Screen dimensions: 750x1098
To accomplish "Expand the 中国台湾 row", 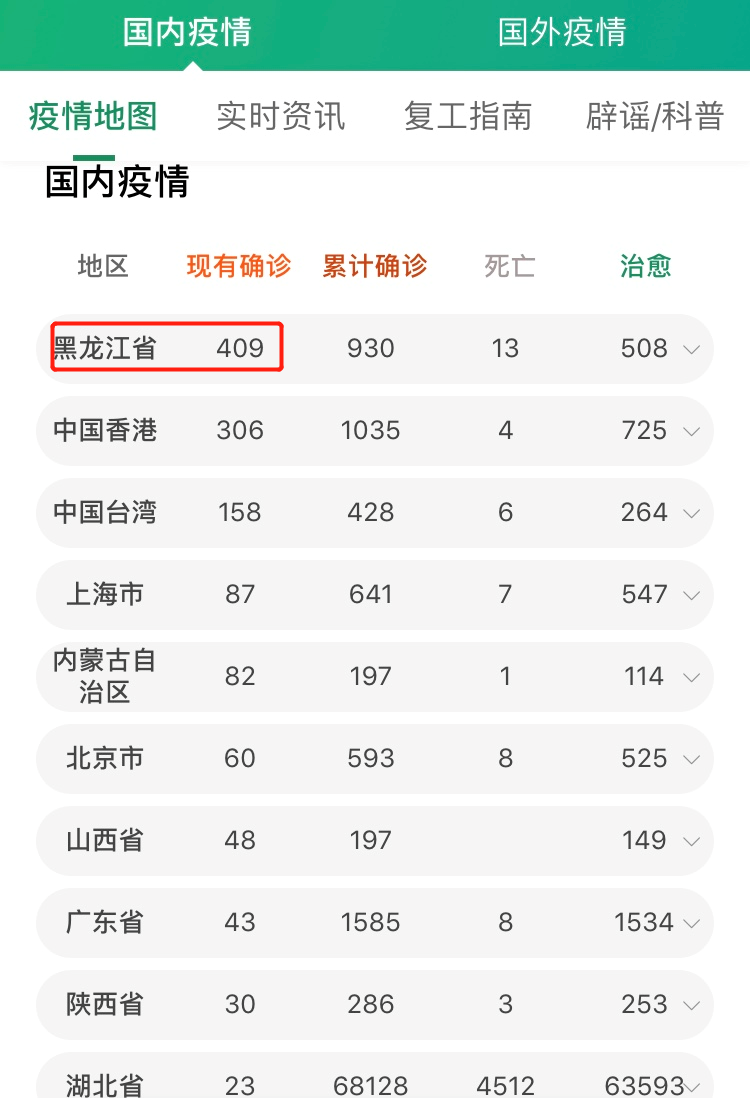I will point(691,513).
